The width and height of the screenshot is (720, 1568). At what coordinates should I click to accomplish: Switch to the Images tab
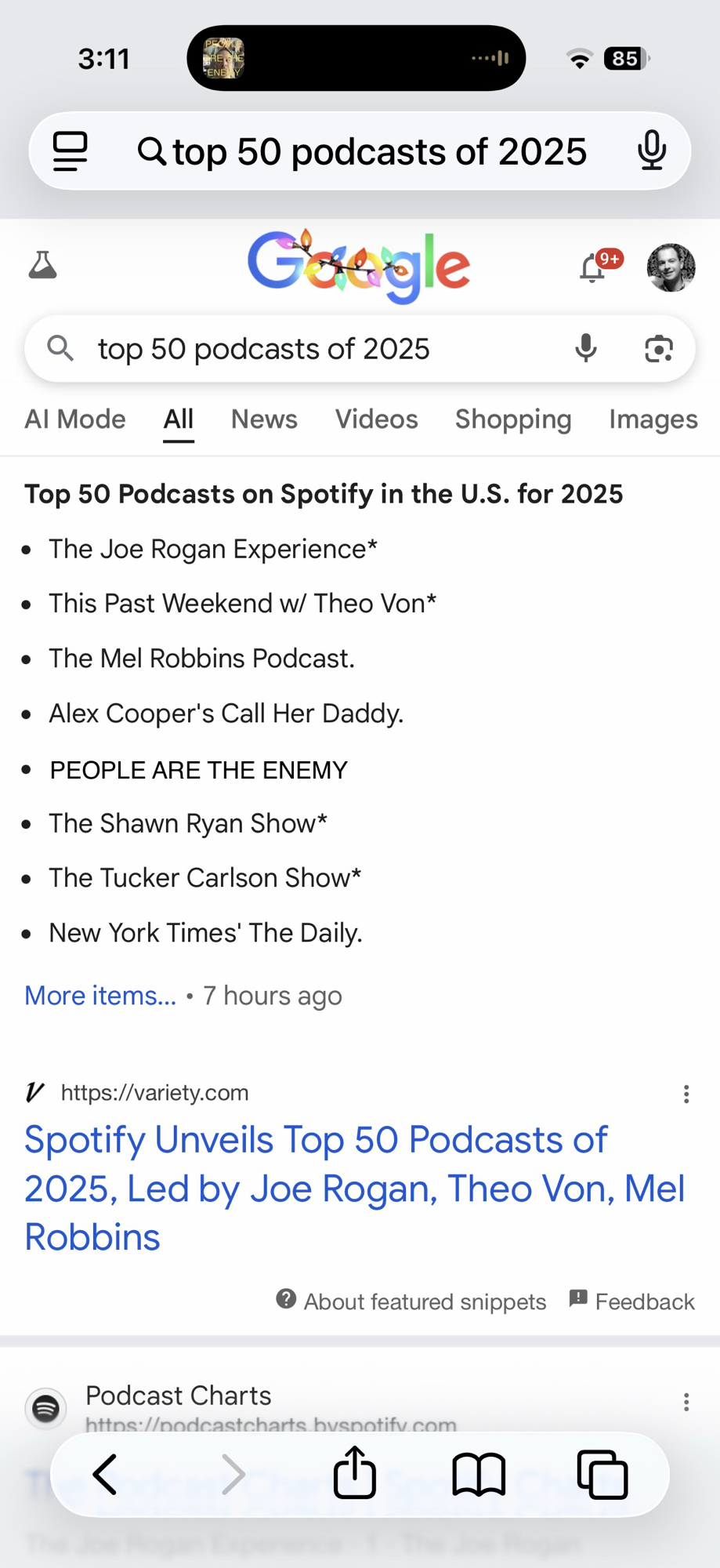653,419
